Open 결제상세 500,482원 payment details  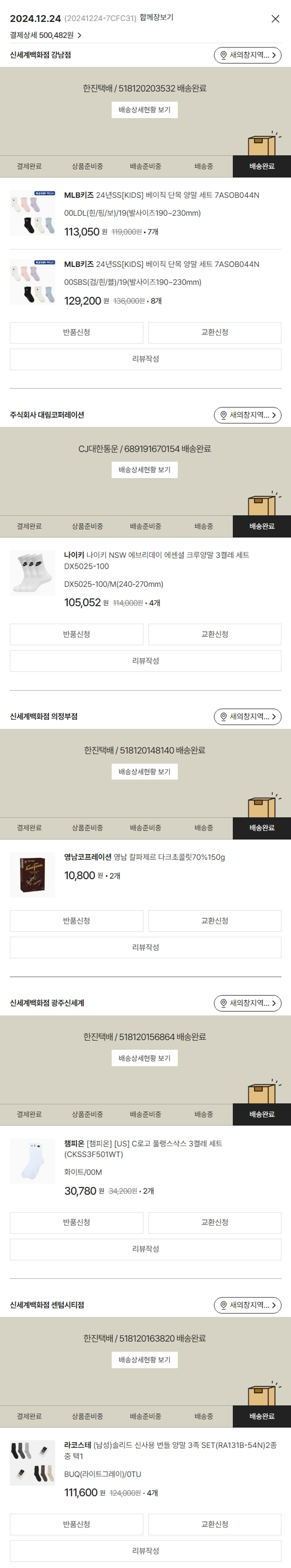pos(45,35)
